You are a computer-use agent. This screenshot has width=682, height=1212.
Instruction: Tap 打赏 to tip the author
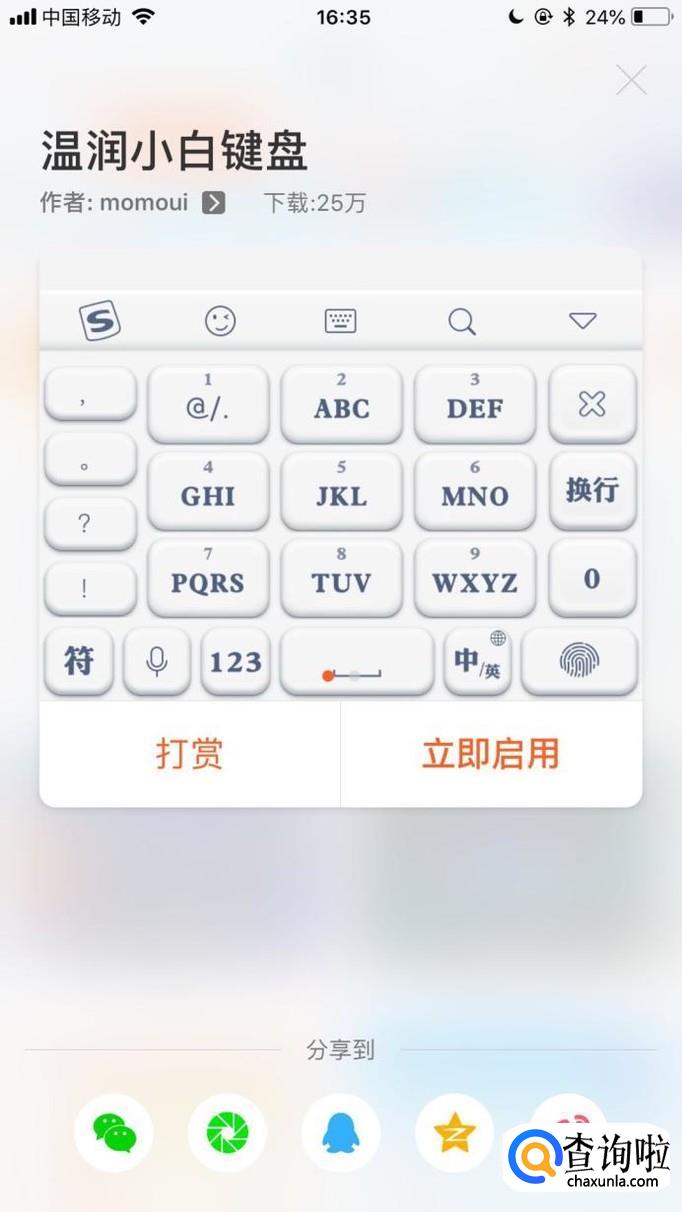pos(189,753)
